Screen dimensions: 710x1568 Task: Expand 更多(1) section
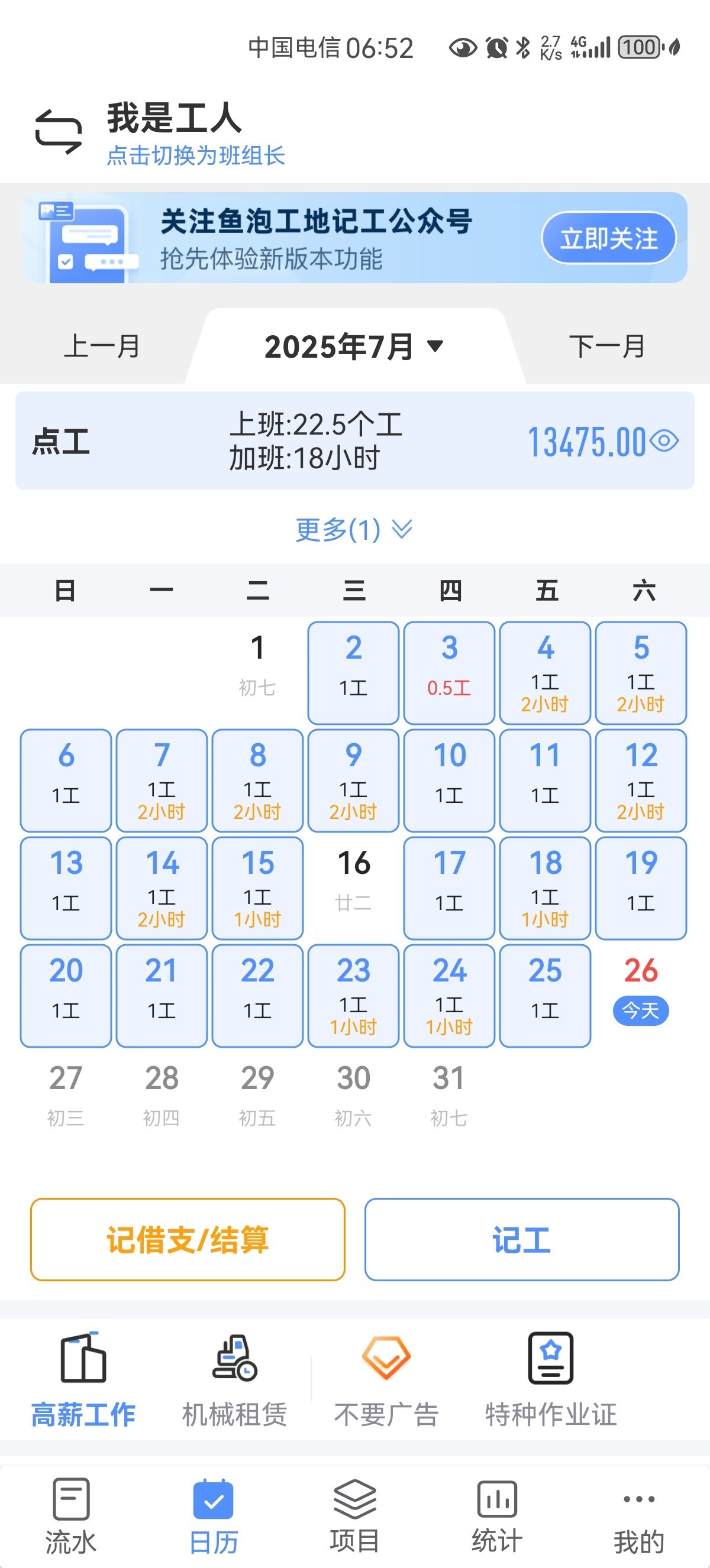point(354,530)
